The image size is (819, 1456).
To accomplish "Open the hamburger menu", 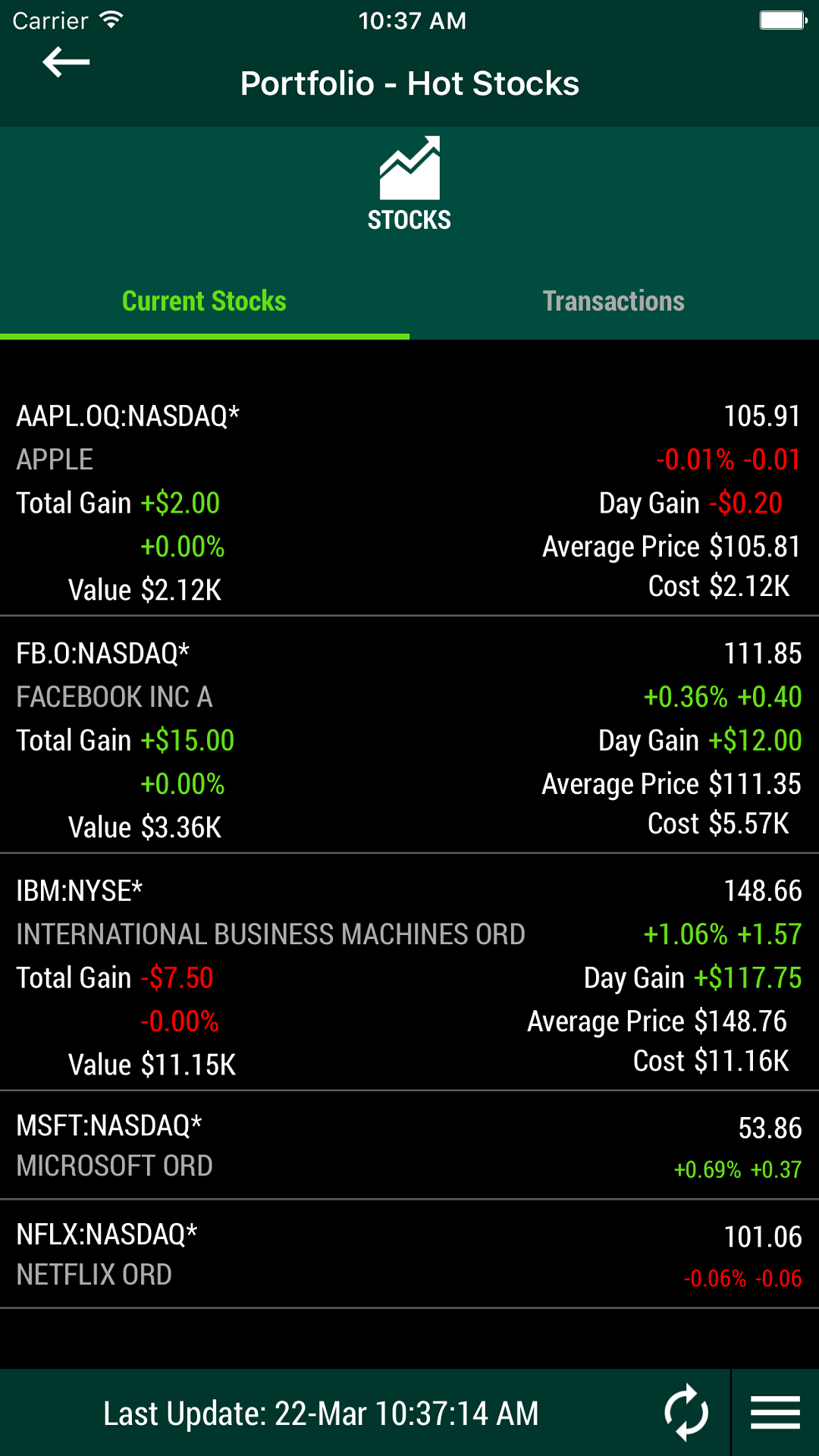I will [776, 1413].
